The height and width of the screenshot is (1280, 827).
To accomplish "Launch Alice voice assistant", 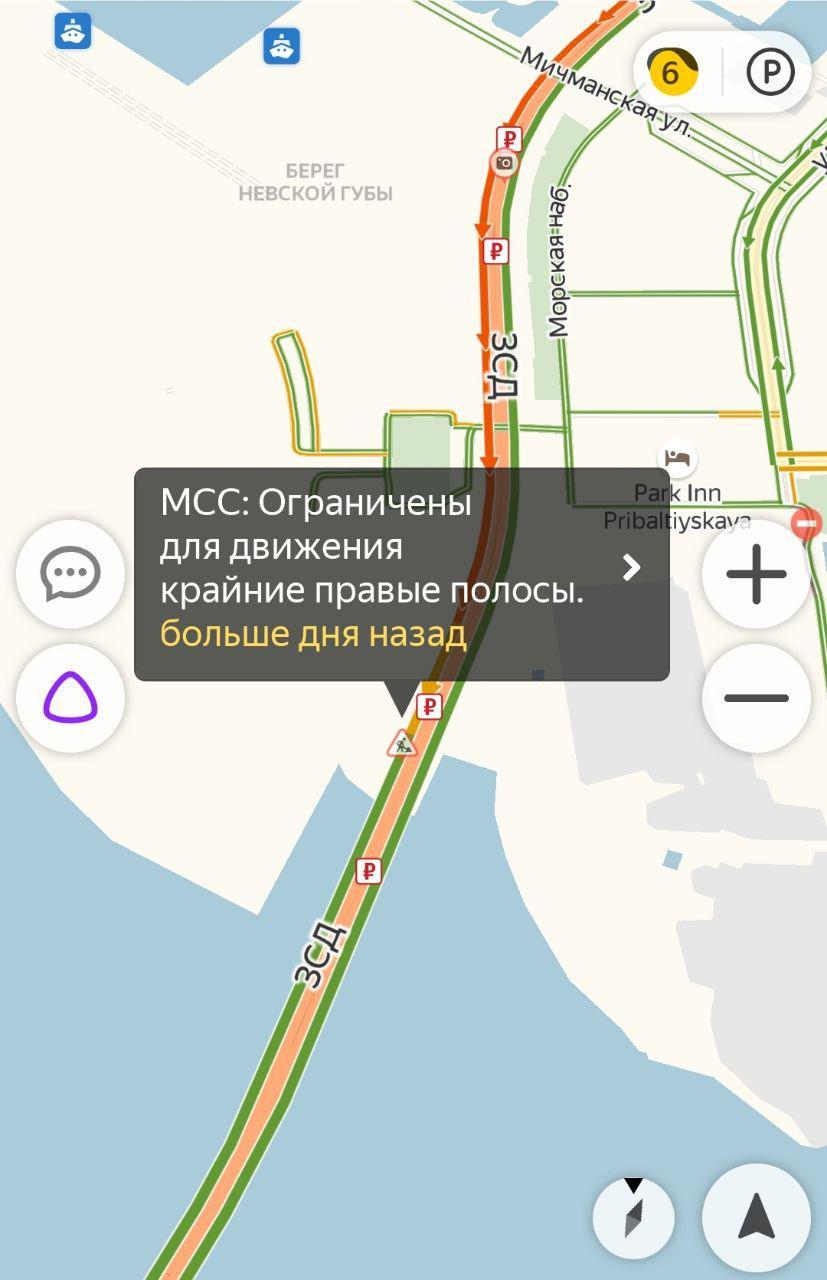I will [x=70, y=698].
